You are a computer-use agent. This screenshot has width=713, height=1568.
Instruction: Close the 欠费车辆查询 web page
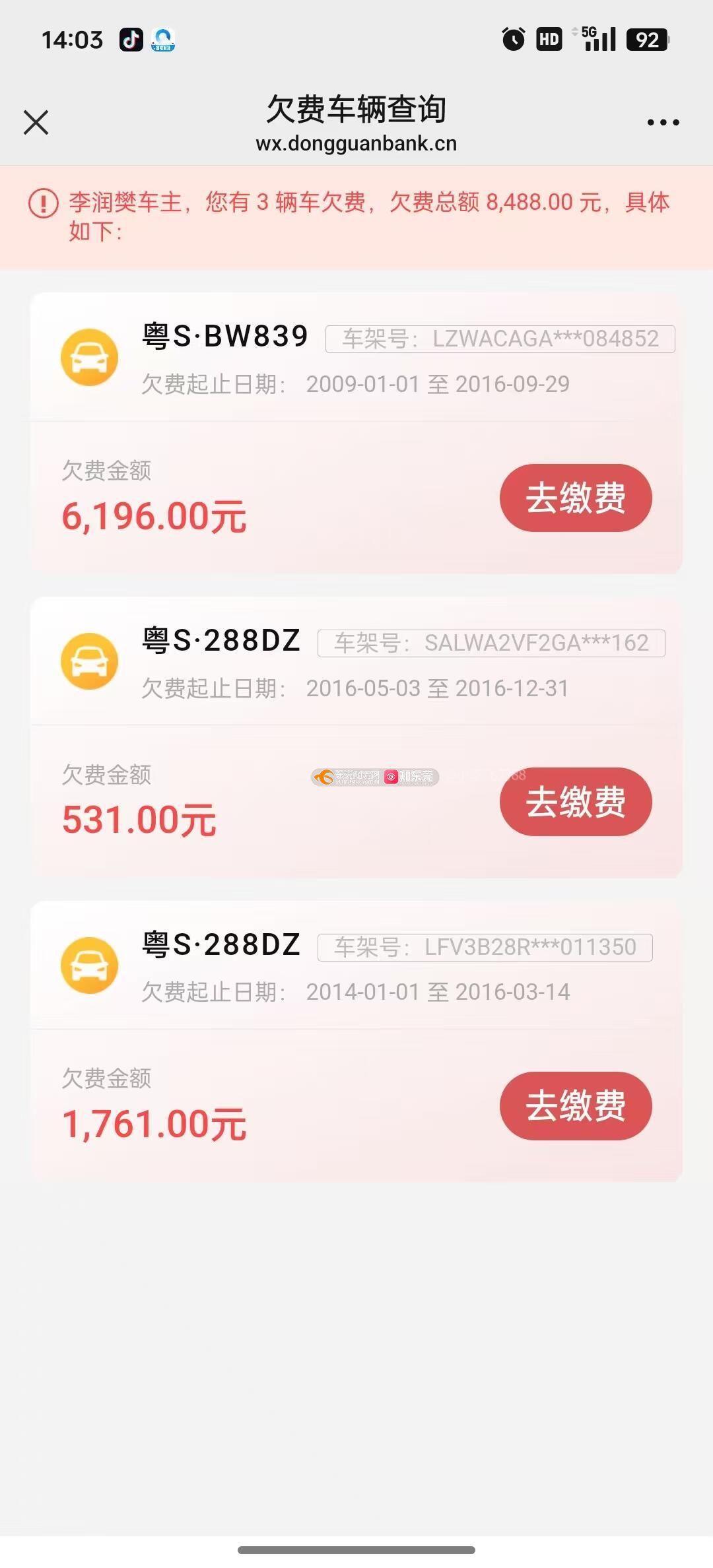[36, 122]
